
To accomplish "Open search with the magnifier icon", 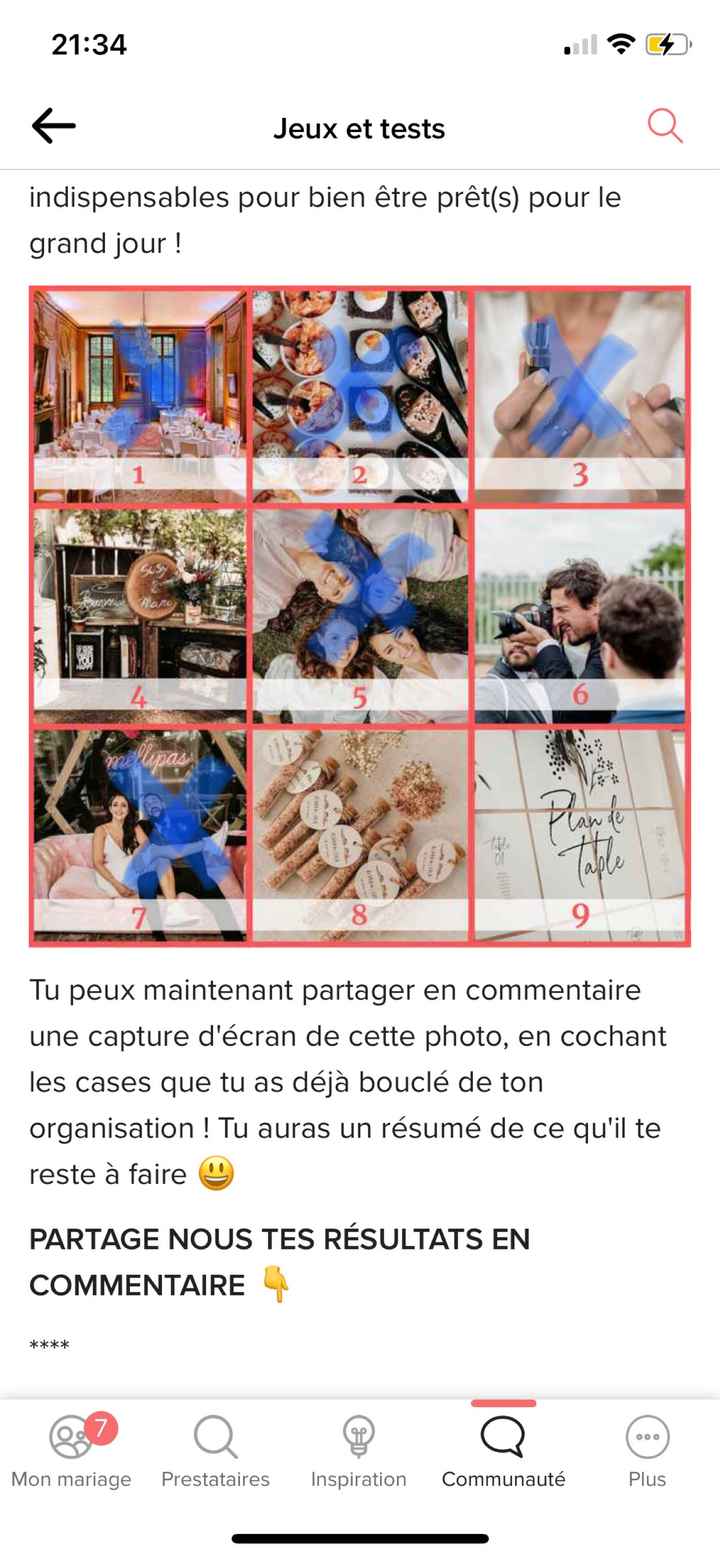I will click(665, 126).
